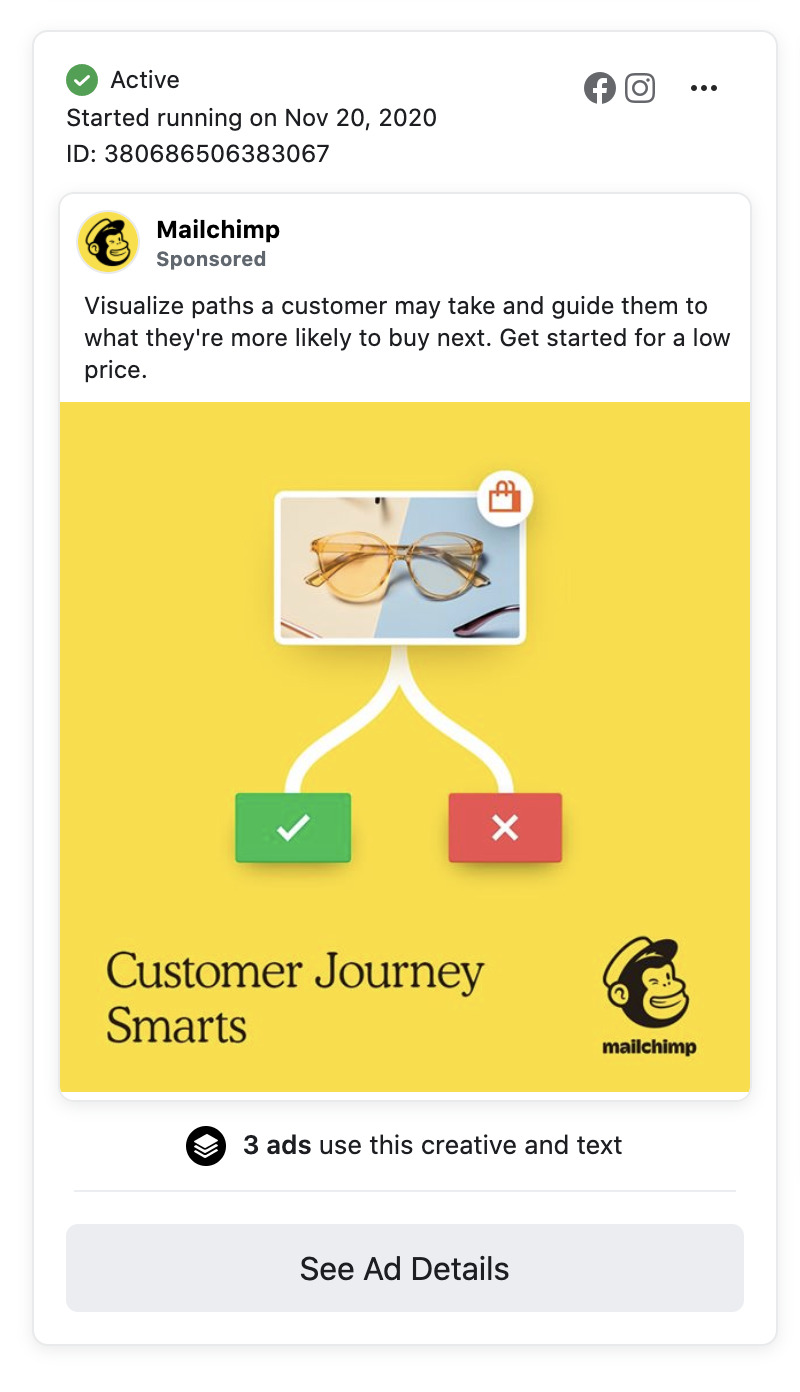Open the Mailchimp advertiser name link
Screen dimensions: 800x1392
point(218,229)
